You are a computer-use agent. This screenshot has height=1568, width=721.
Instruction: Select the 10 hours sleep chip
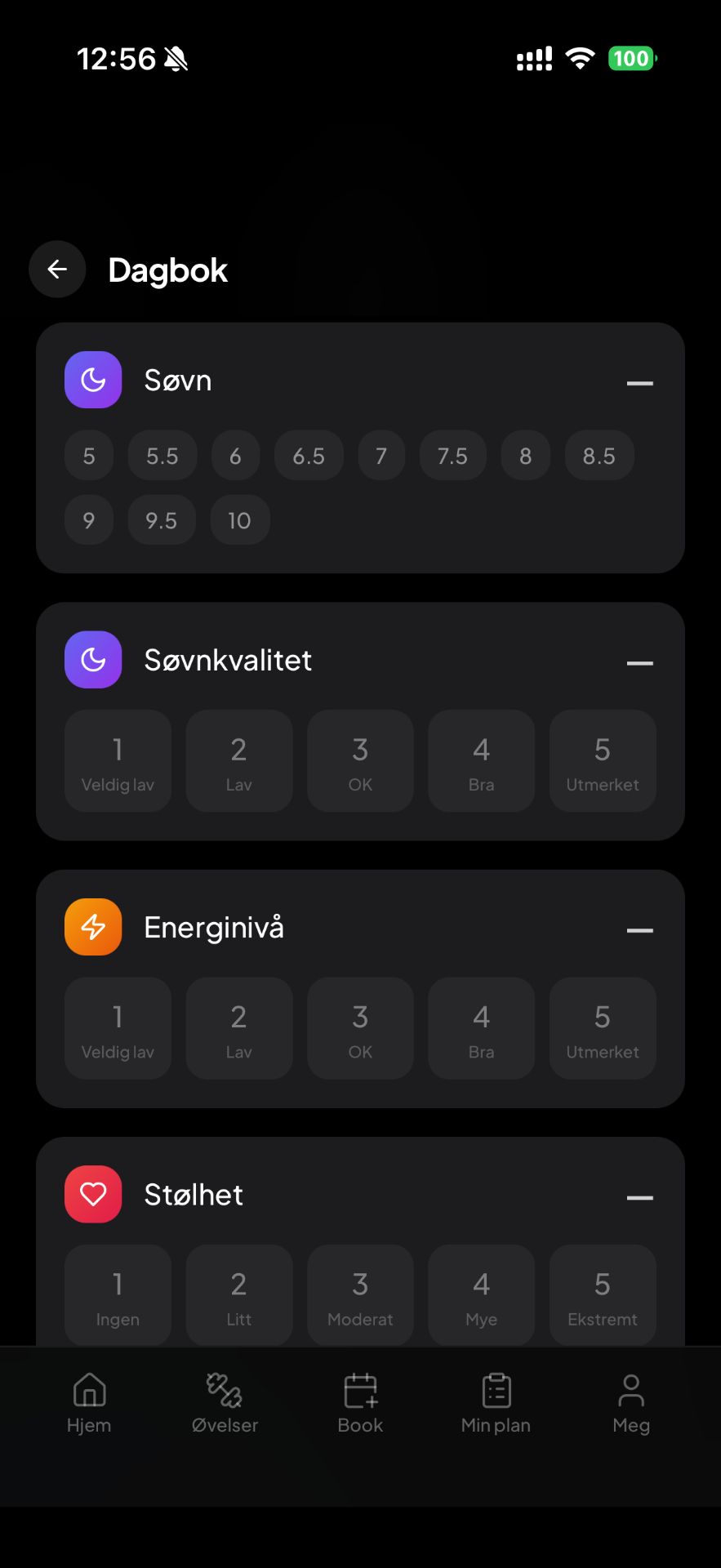[239, 519]
